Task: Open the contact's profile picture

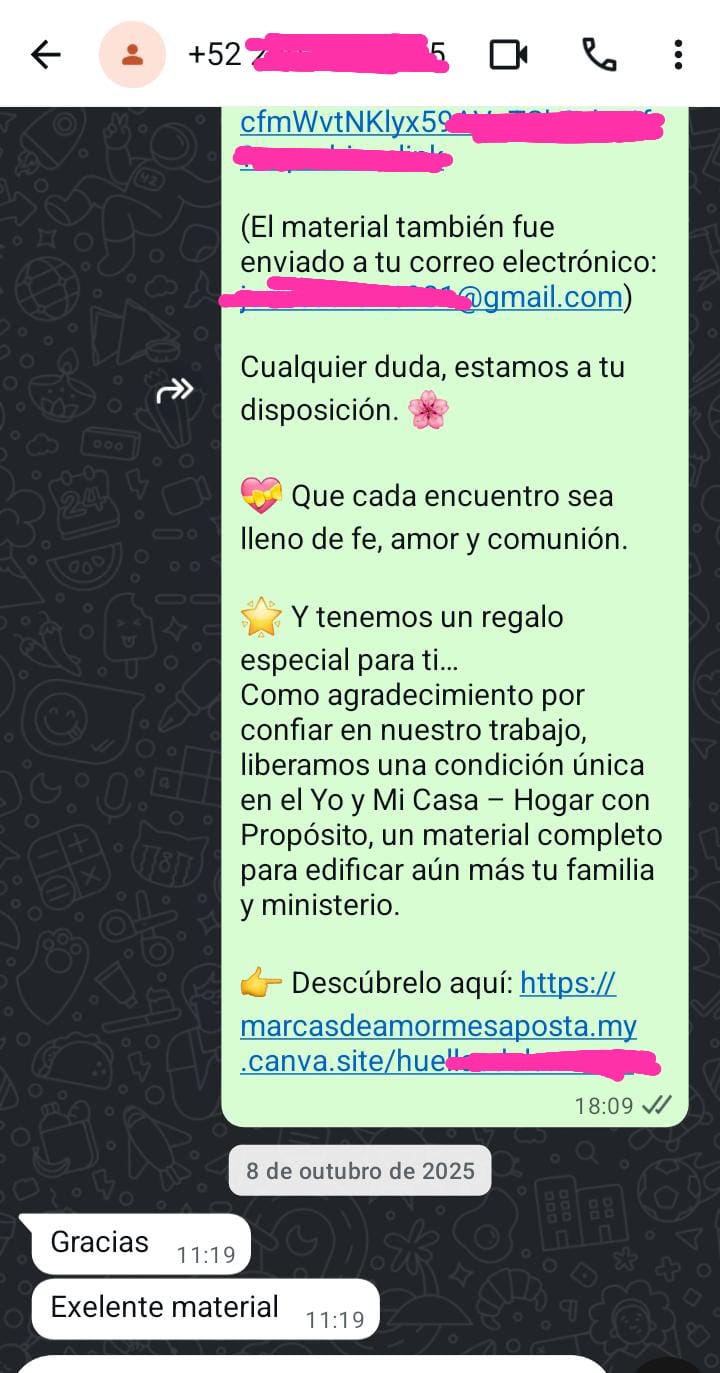Action: click(x=131, y=54)
